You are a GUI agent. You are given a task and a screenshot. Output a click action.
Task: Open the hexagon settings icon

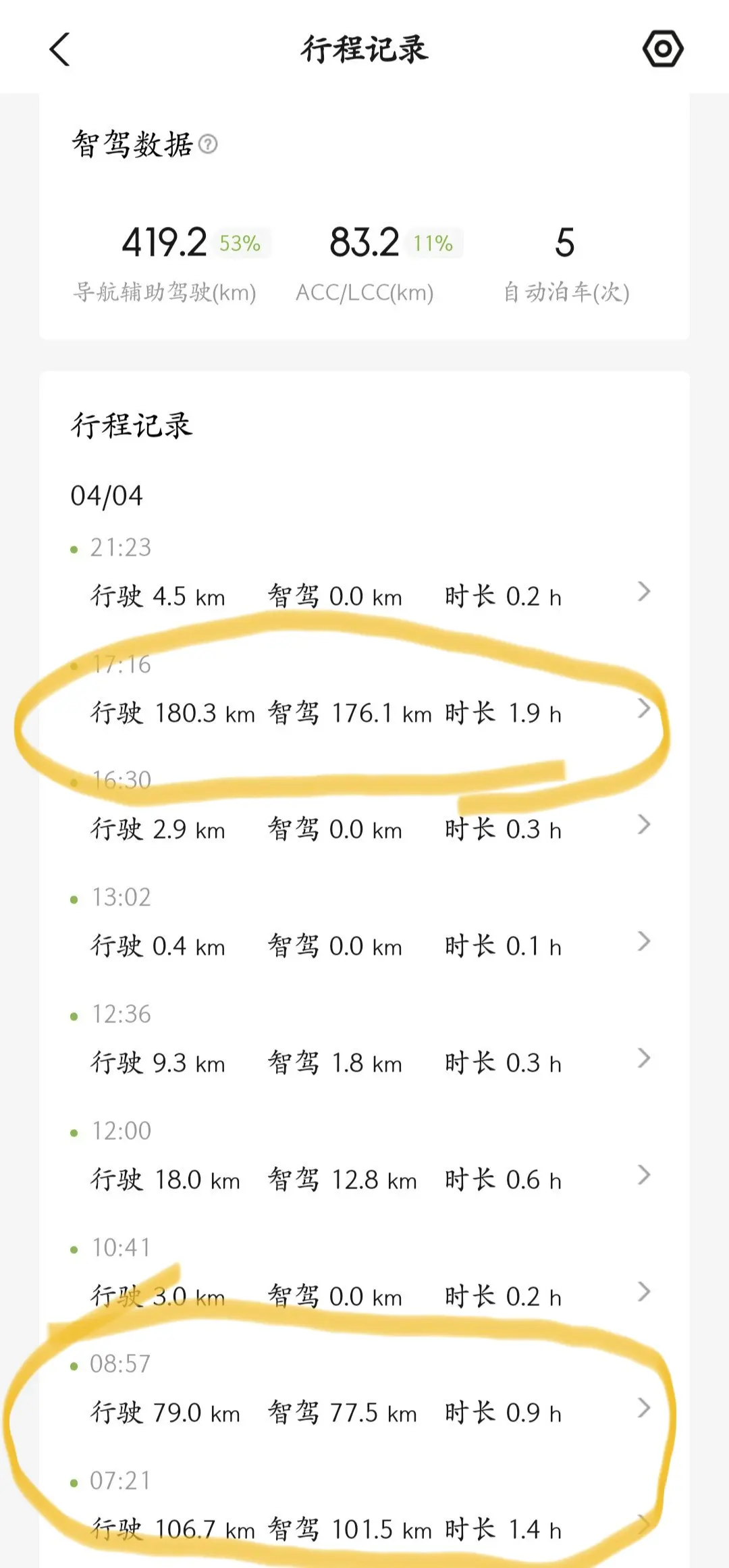click(x=663, y=49)
